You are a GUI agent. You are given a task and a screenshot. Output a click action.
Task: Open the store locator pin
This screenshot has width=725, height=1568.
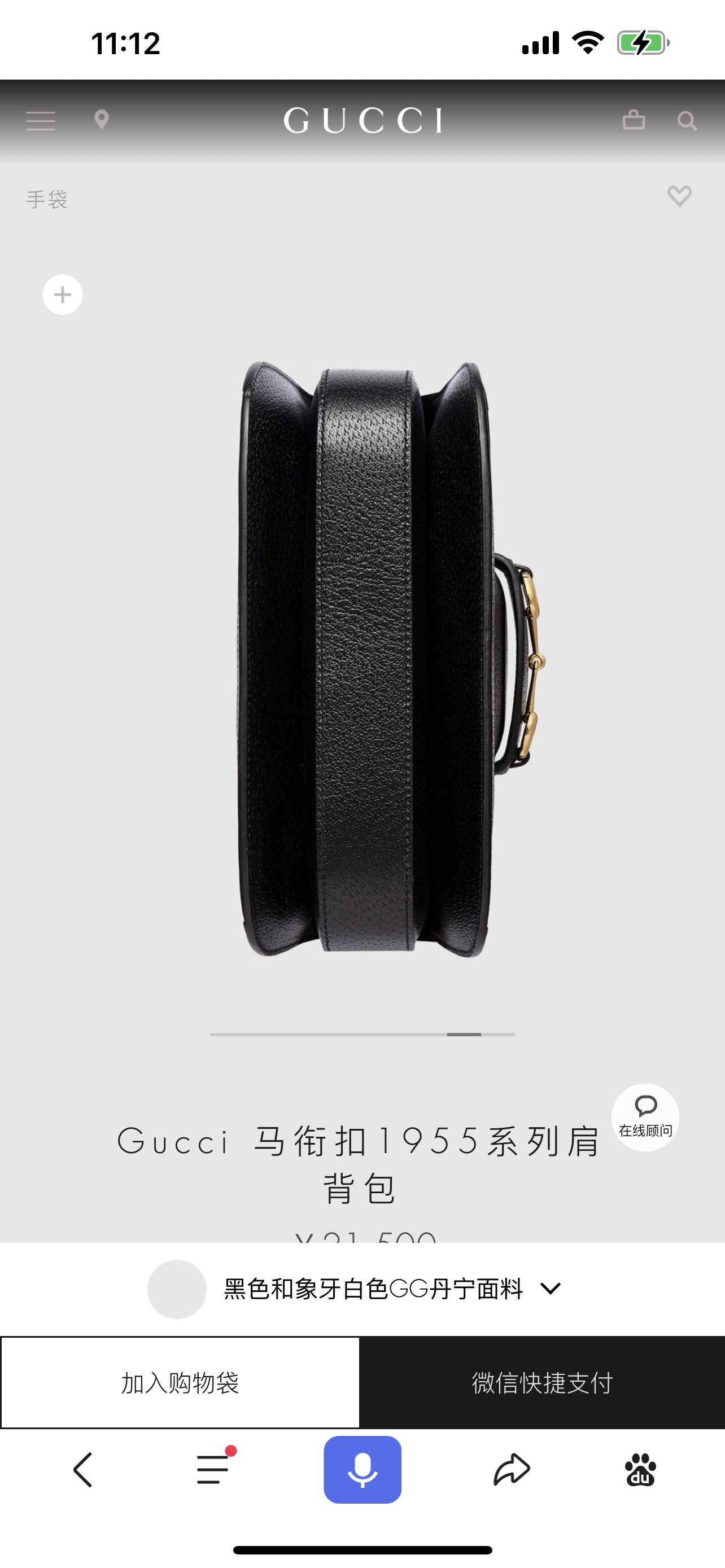pyautogui.click(x=102, y=119)
